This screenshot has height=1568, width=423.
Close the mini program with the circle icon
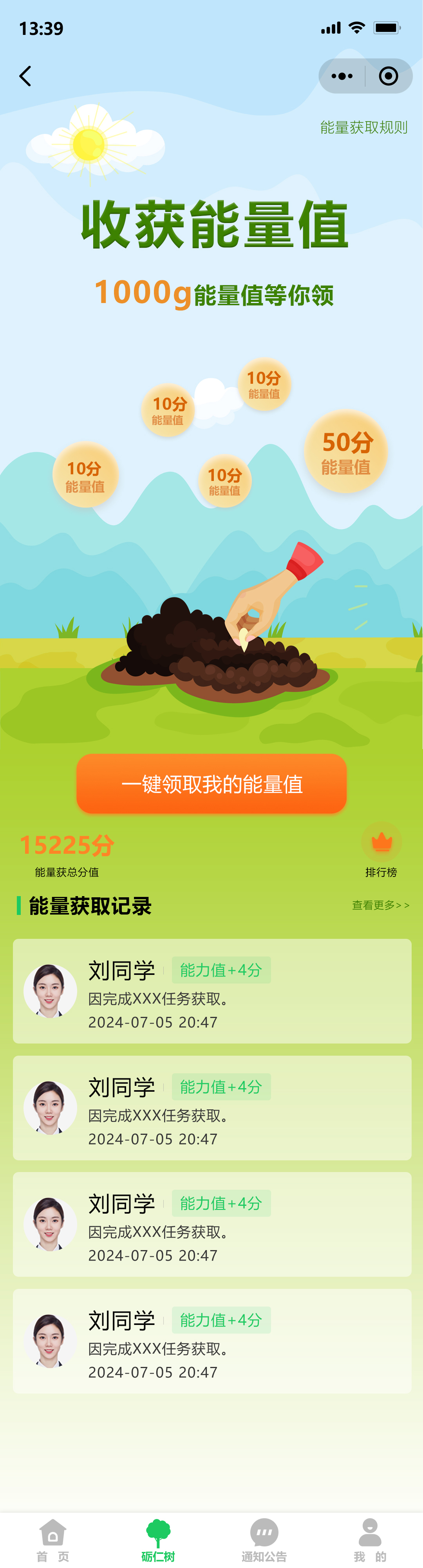coord(389,76)
